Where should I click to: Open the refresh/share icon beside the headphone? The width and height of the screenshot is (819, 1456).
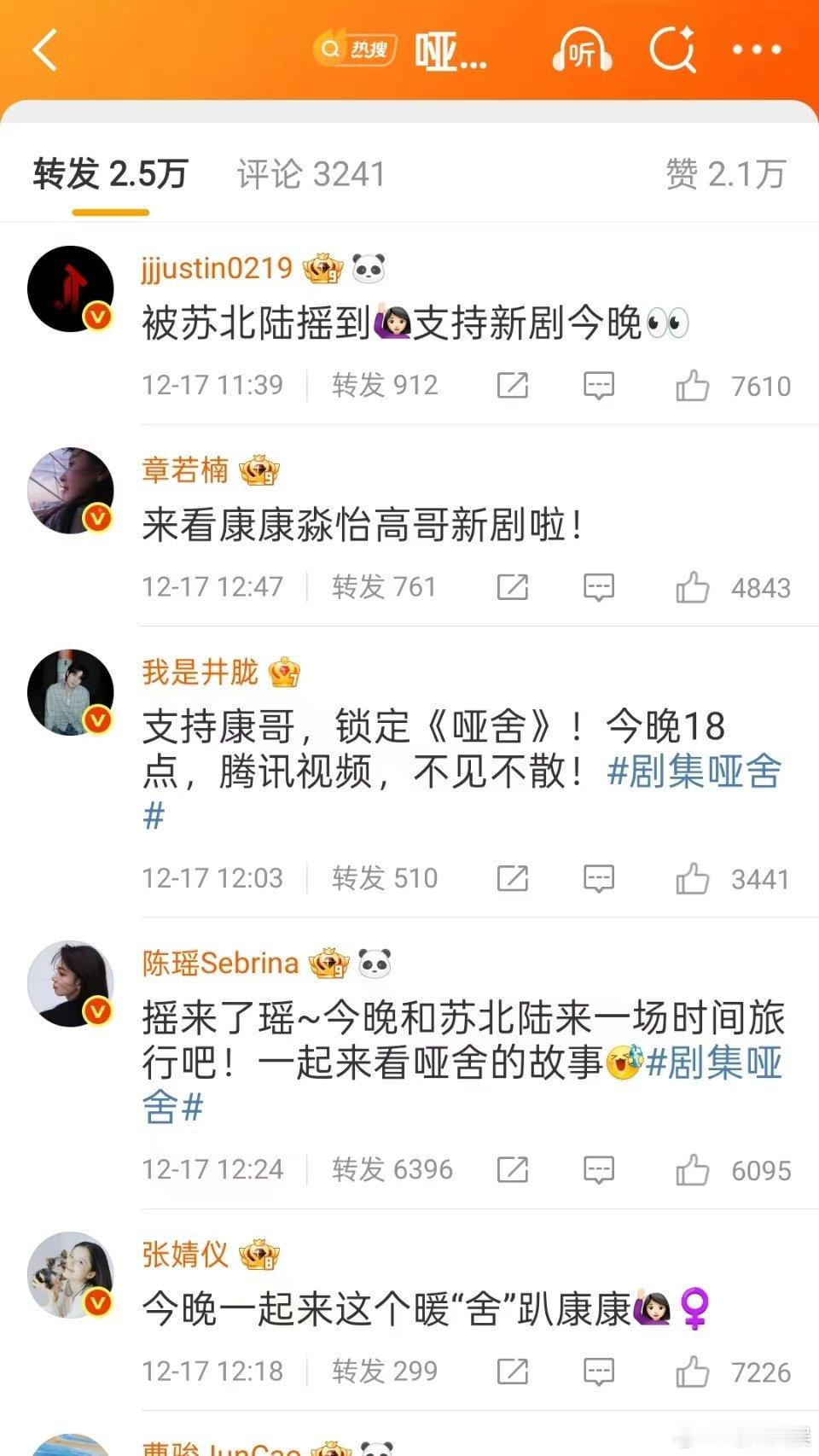pos(673,50)
